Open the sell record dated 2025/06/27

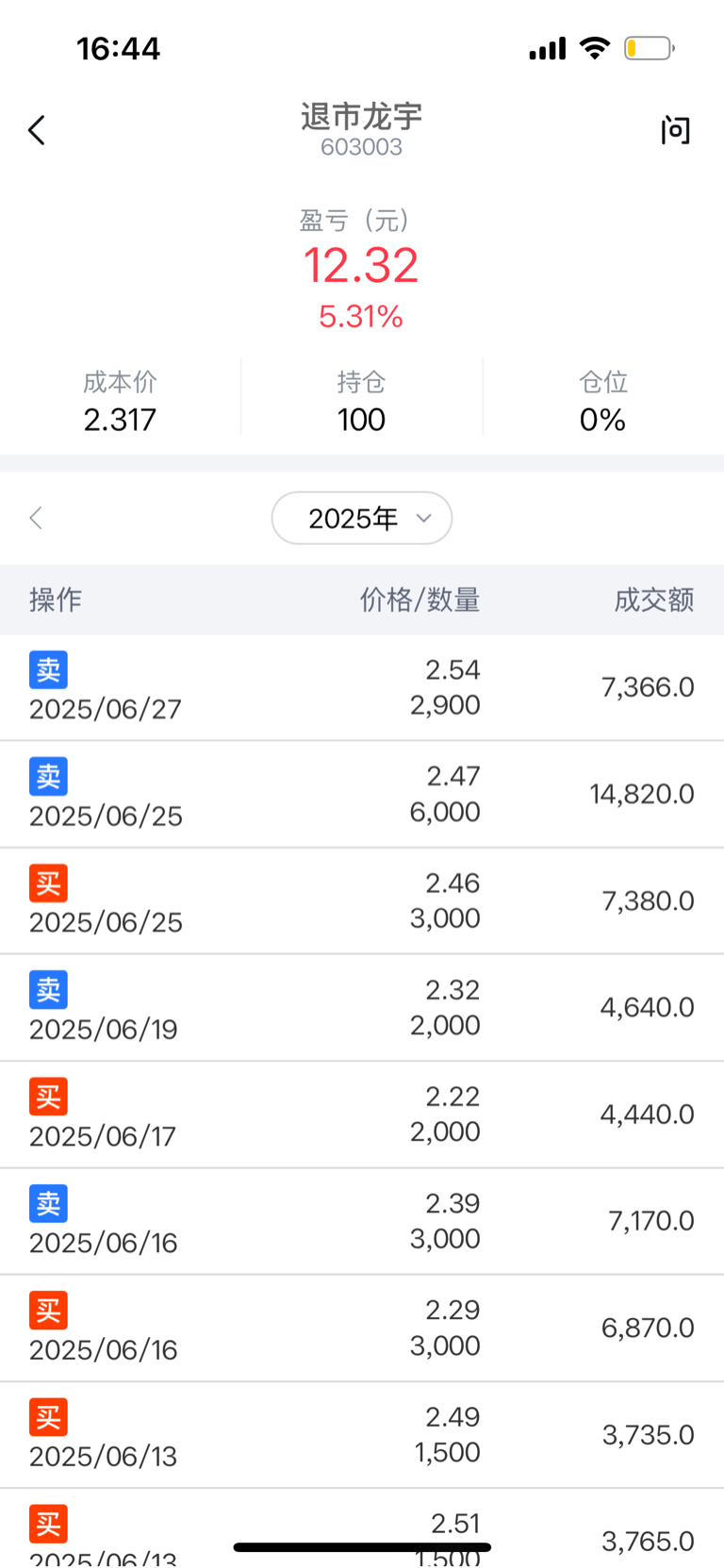[x=362, y=687]
